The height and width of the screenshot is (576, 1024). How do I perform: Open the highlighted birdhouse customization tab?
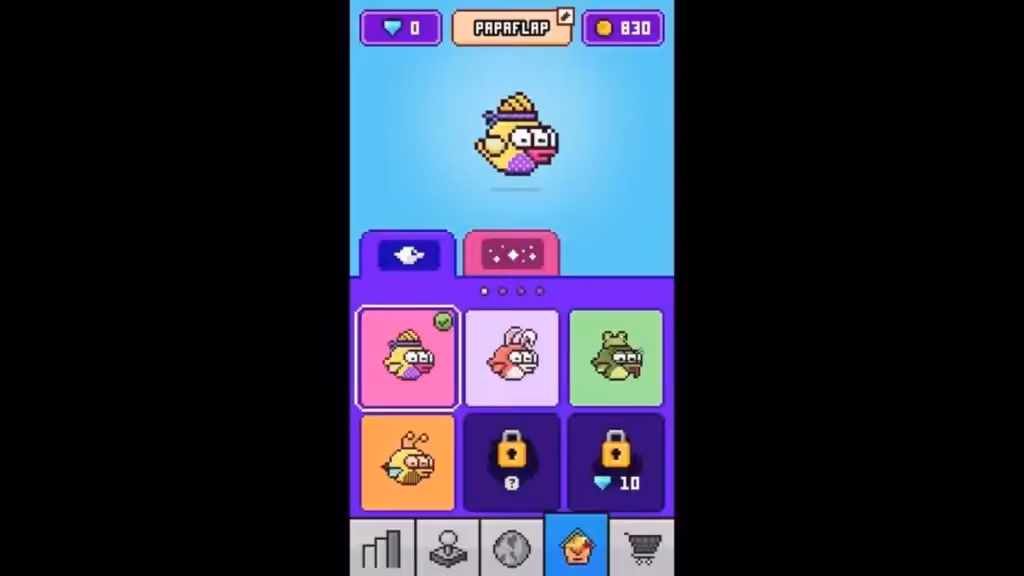click(x=577, y=546)
